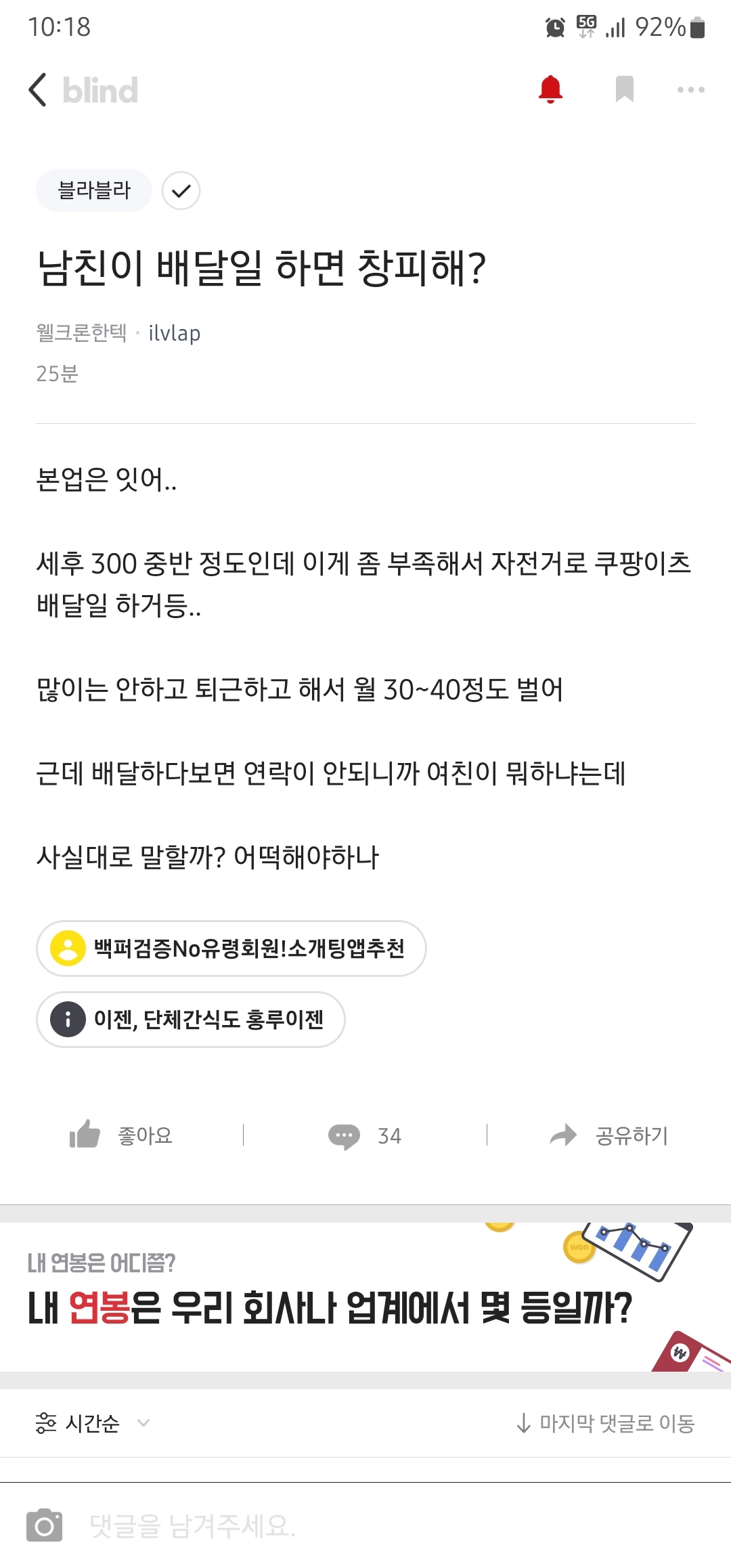Image resolution: width=731 pixels, height=1568 pixels.
Task: Attach a photo with the camera icon
Action: pos(45,1525)
